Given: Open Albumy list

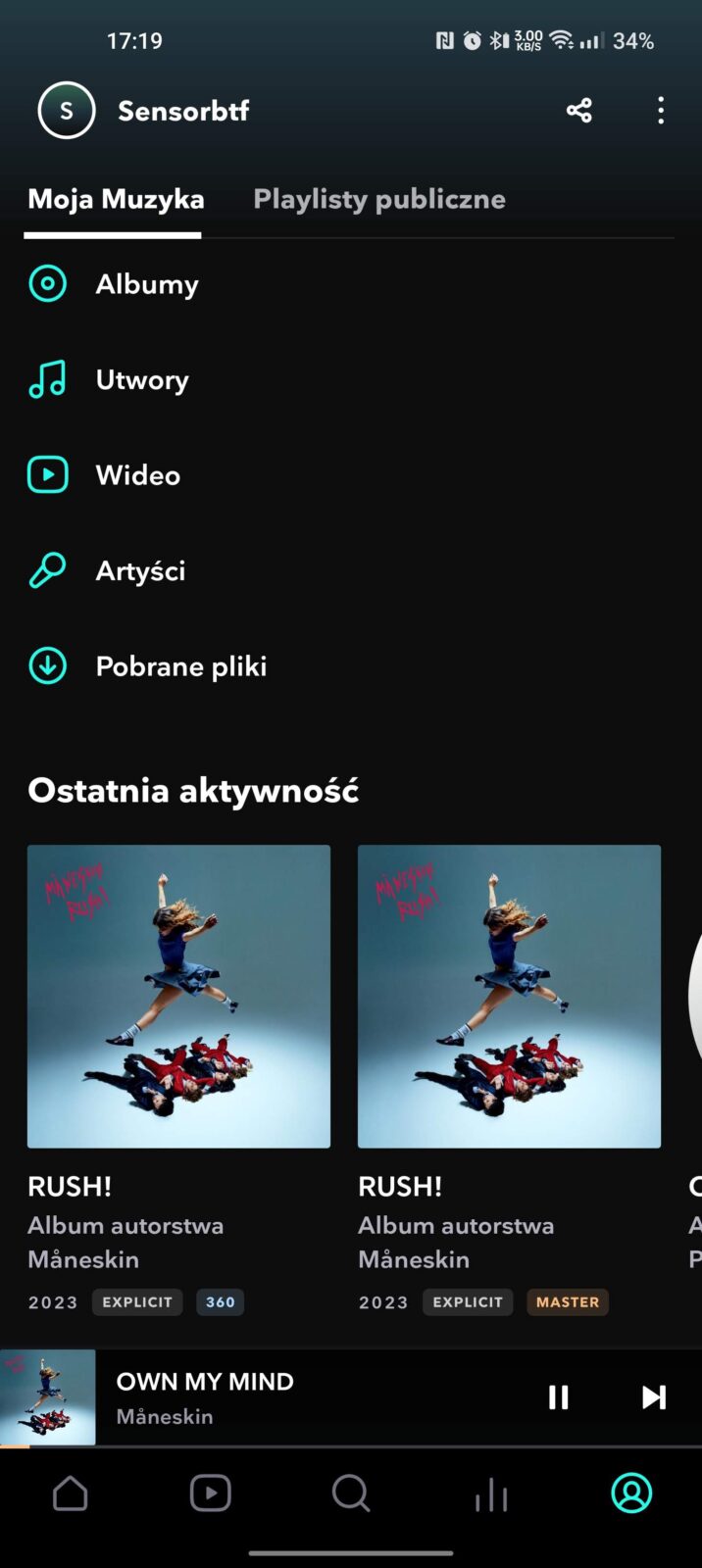Looking at the screenshot, I should click(x=147, y=284).
